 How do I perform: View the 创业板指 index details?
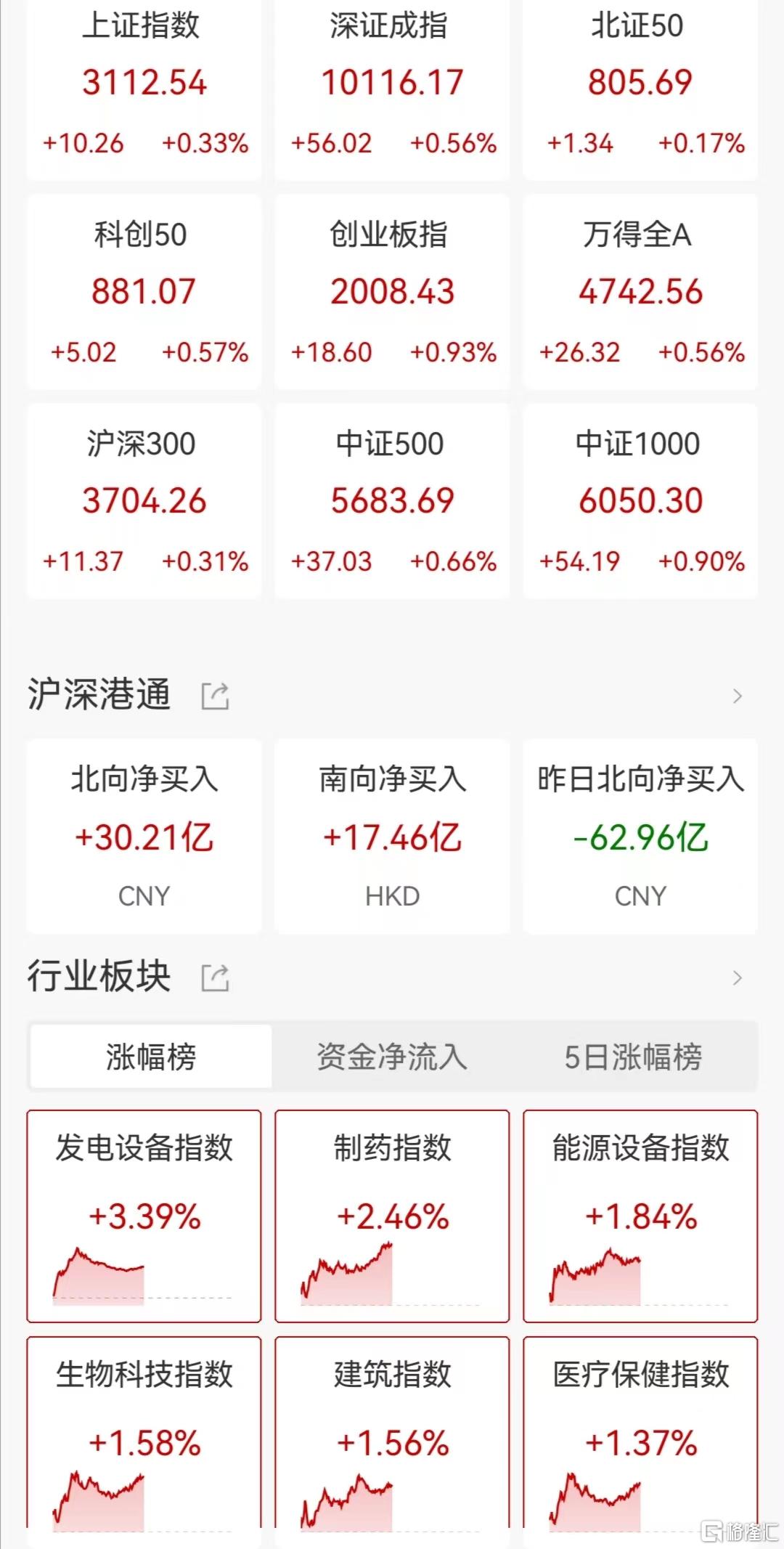392,292
